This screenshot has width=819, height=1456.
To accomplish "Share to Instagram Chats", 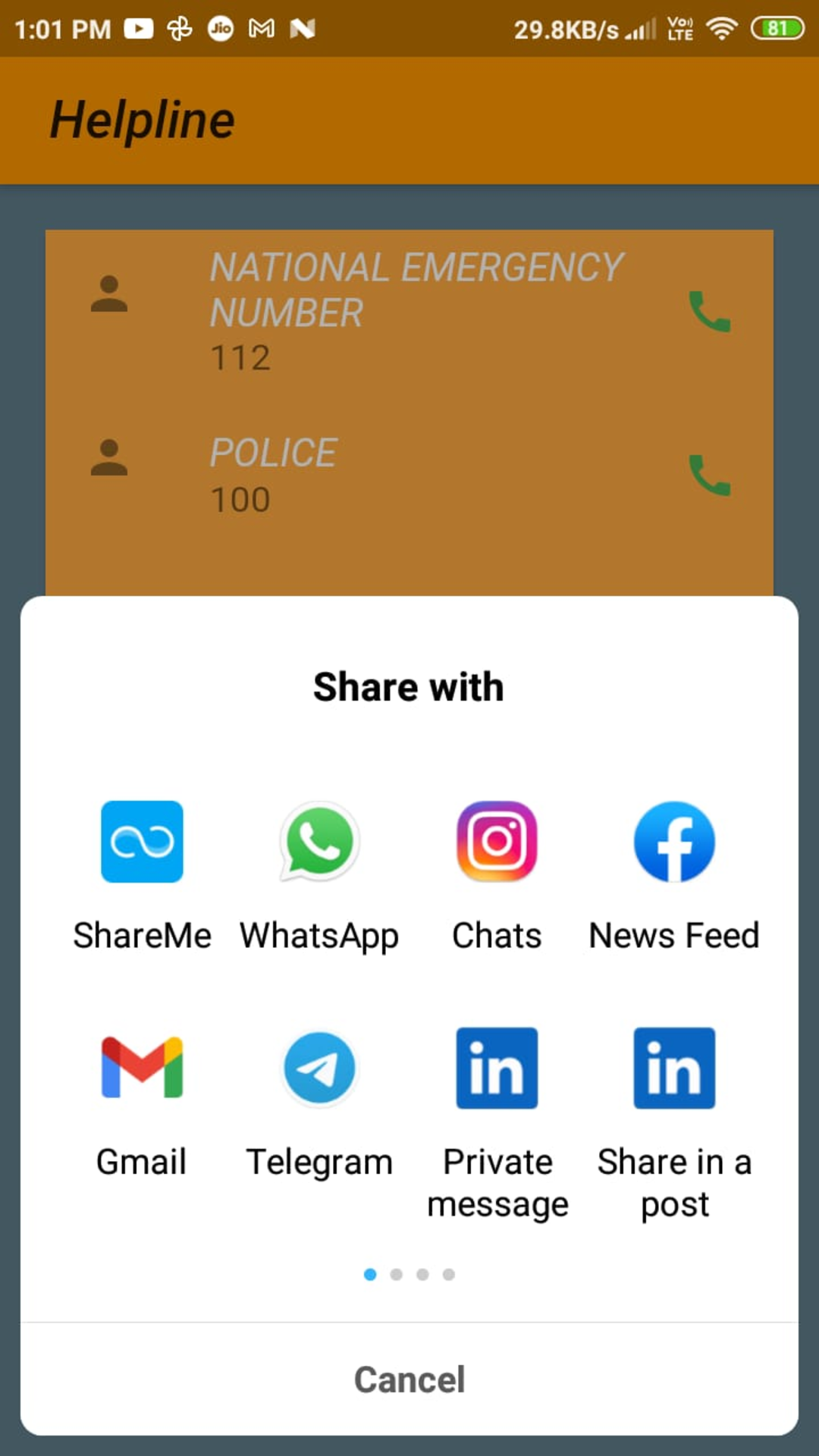I will [497, 842].
